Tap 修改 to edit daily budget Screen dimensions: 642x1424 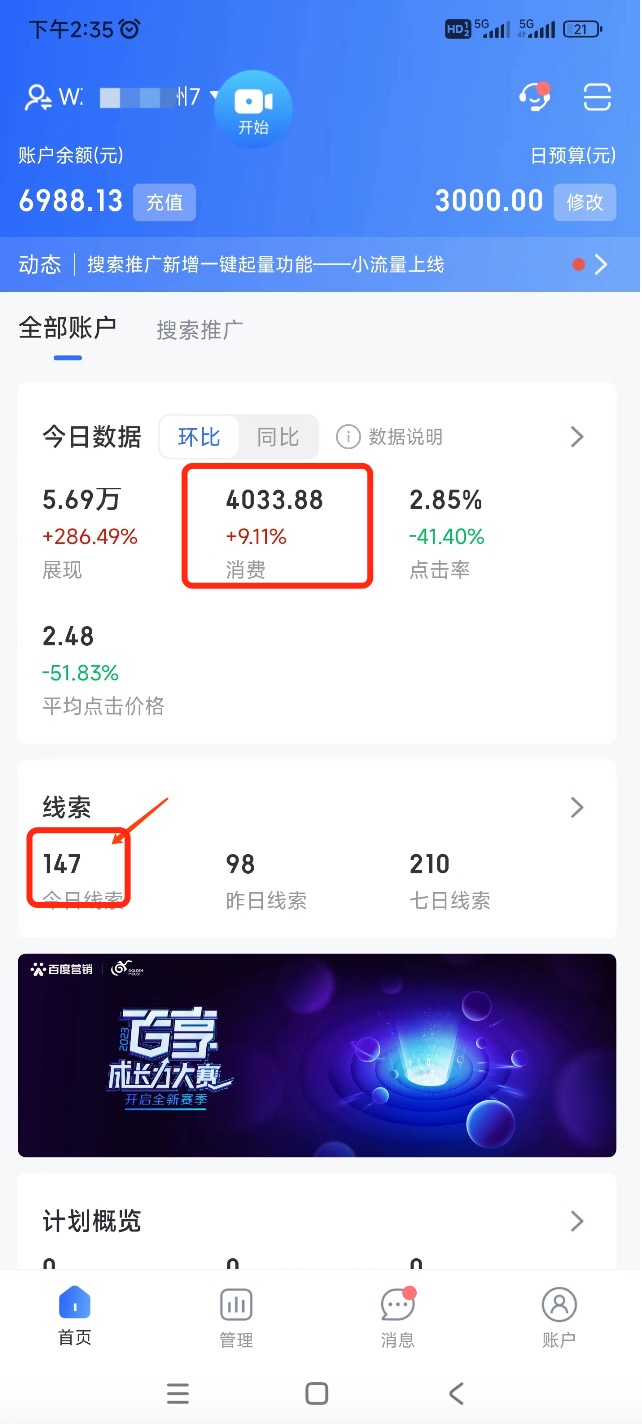tap(585, 202)
